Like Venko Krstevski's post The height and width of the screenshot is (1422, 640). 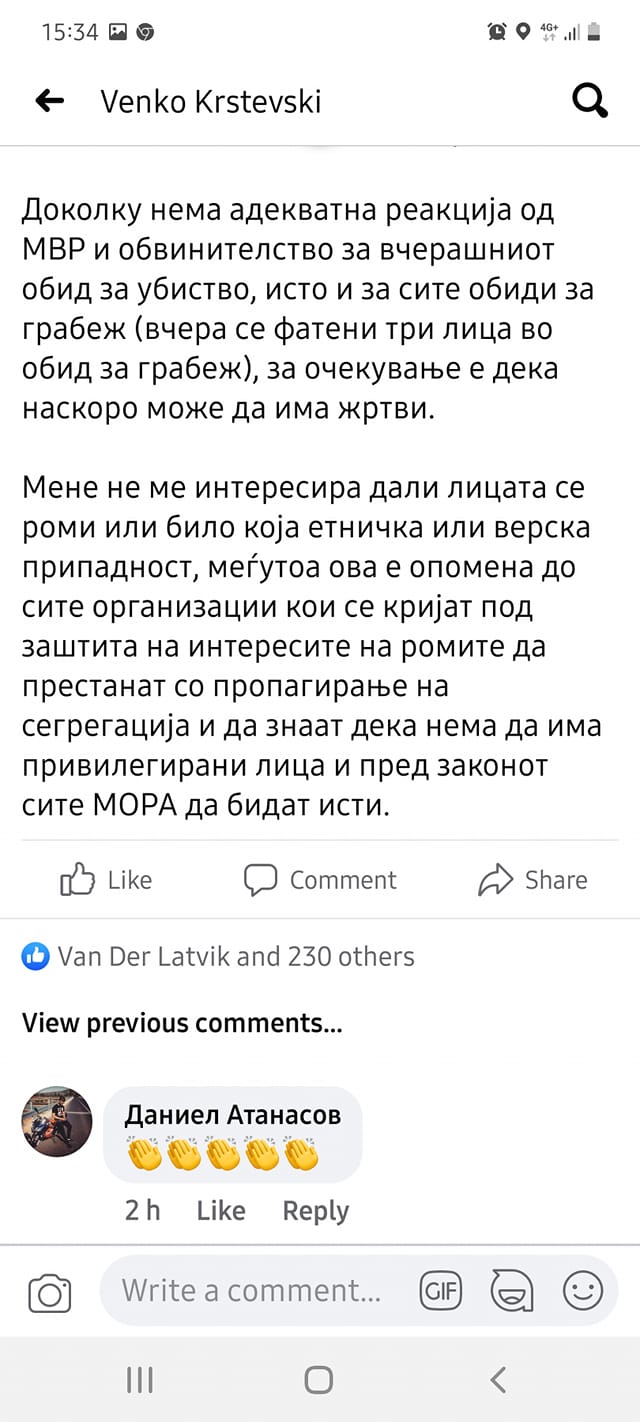[106, 880]
